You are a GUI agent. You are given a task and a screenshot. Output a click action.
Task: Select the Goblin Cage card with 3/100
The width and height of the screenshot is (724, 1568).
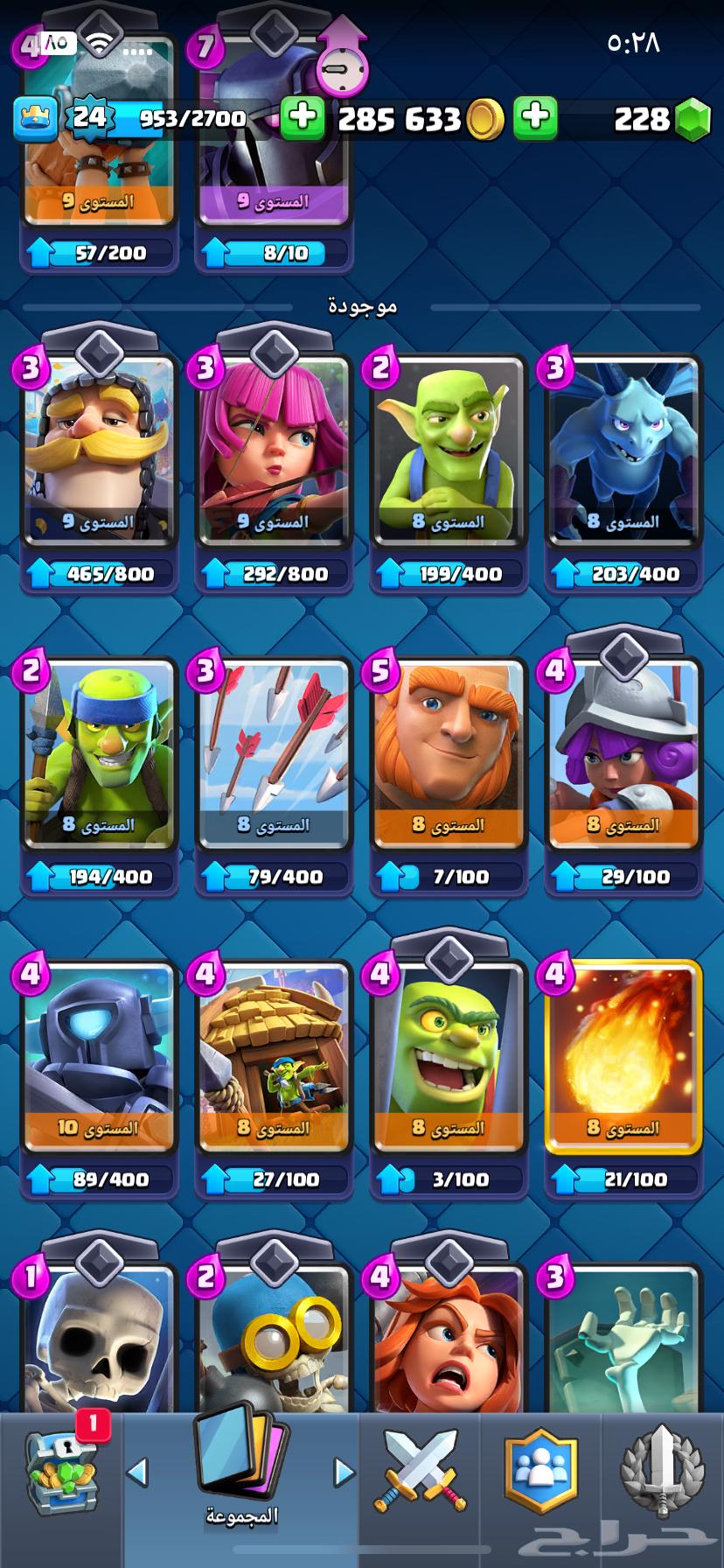coord(449,1057)
